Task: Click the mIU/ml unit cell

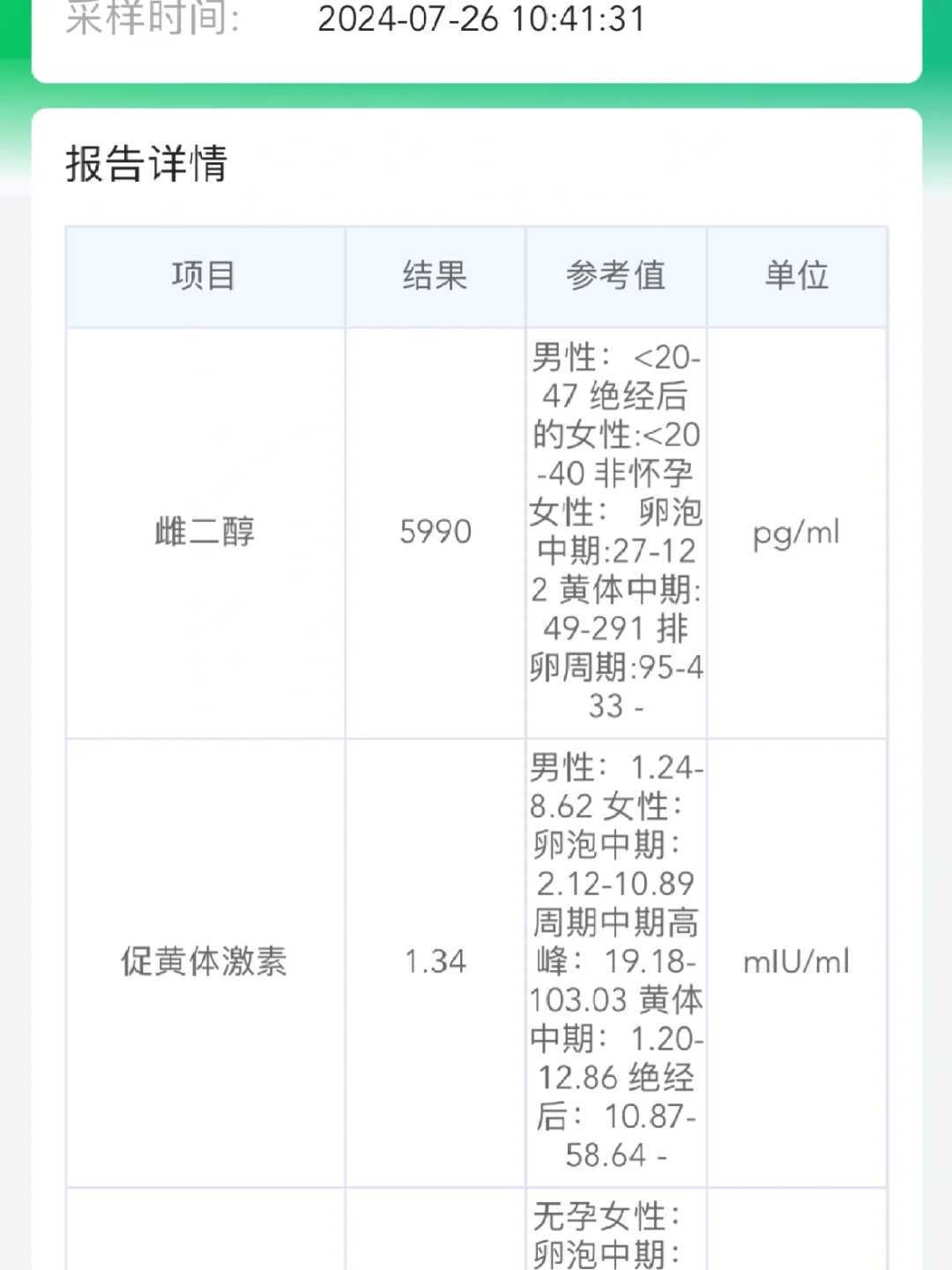Action: click(x=796, y=961)
